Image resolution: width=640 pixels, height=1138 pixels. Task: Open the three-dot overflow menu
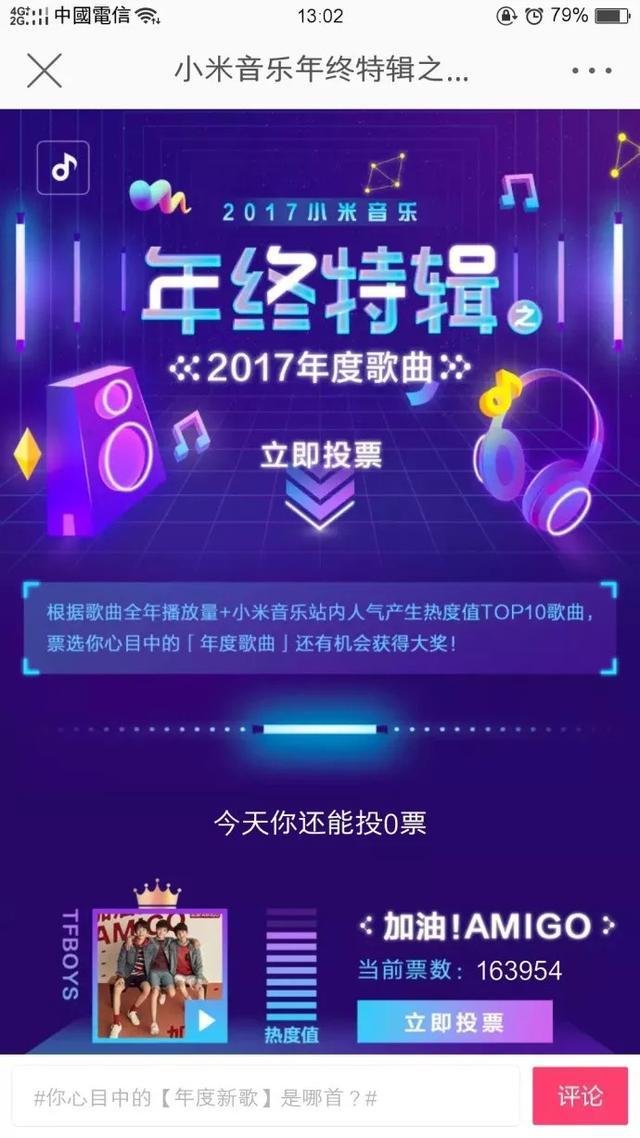591,71
